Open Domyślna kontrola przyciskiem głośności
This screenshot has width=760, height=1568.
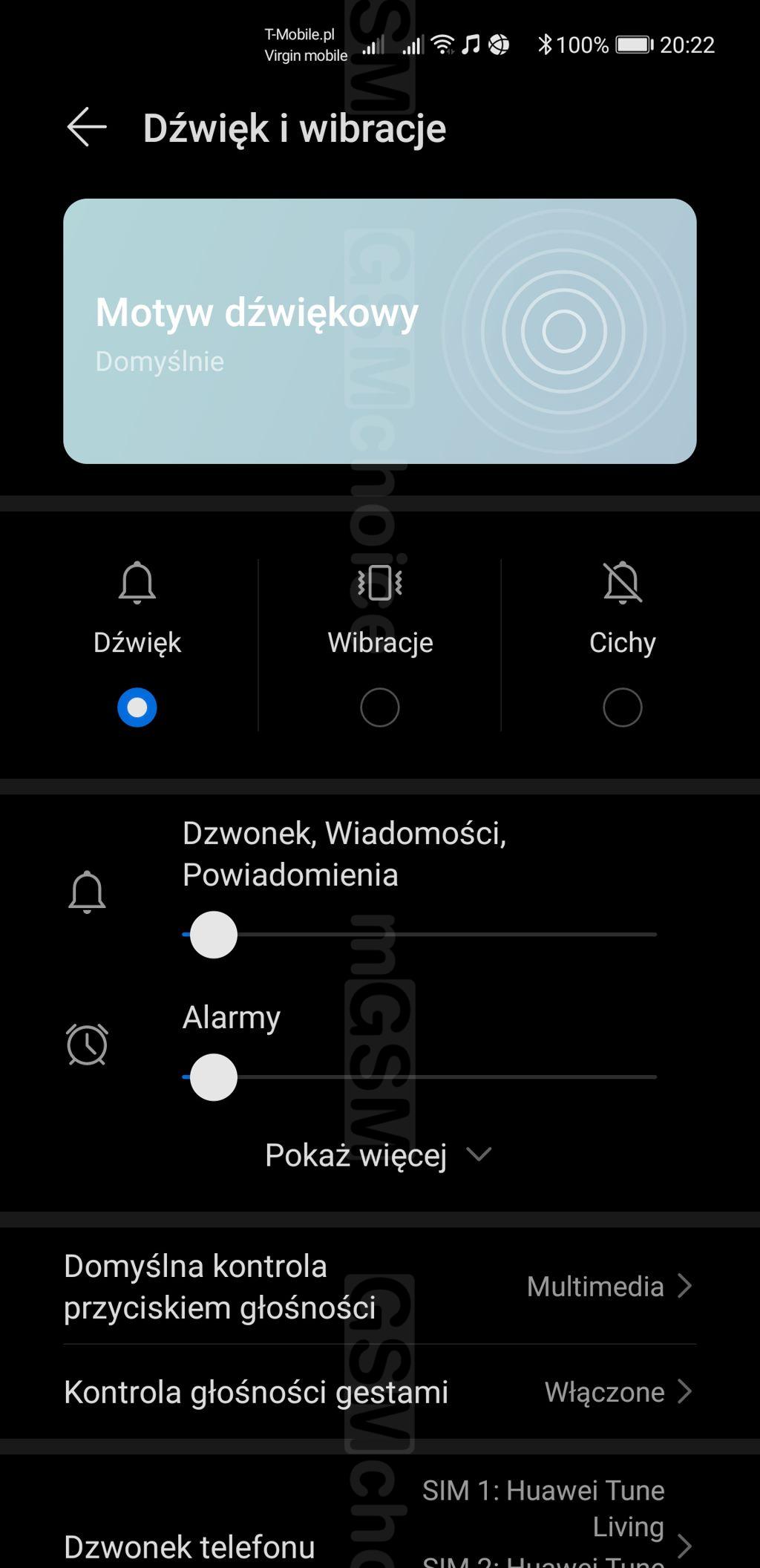tap(379, 1287)
